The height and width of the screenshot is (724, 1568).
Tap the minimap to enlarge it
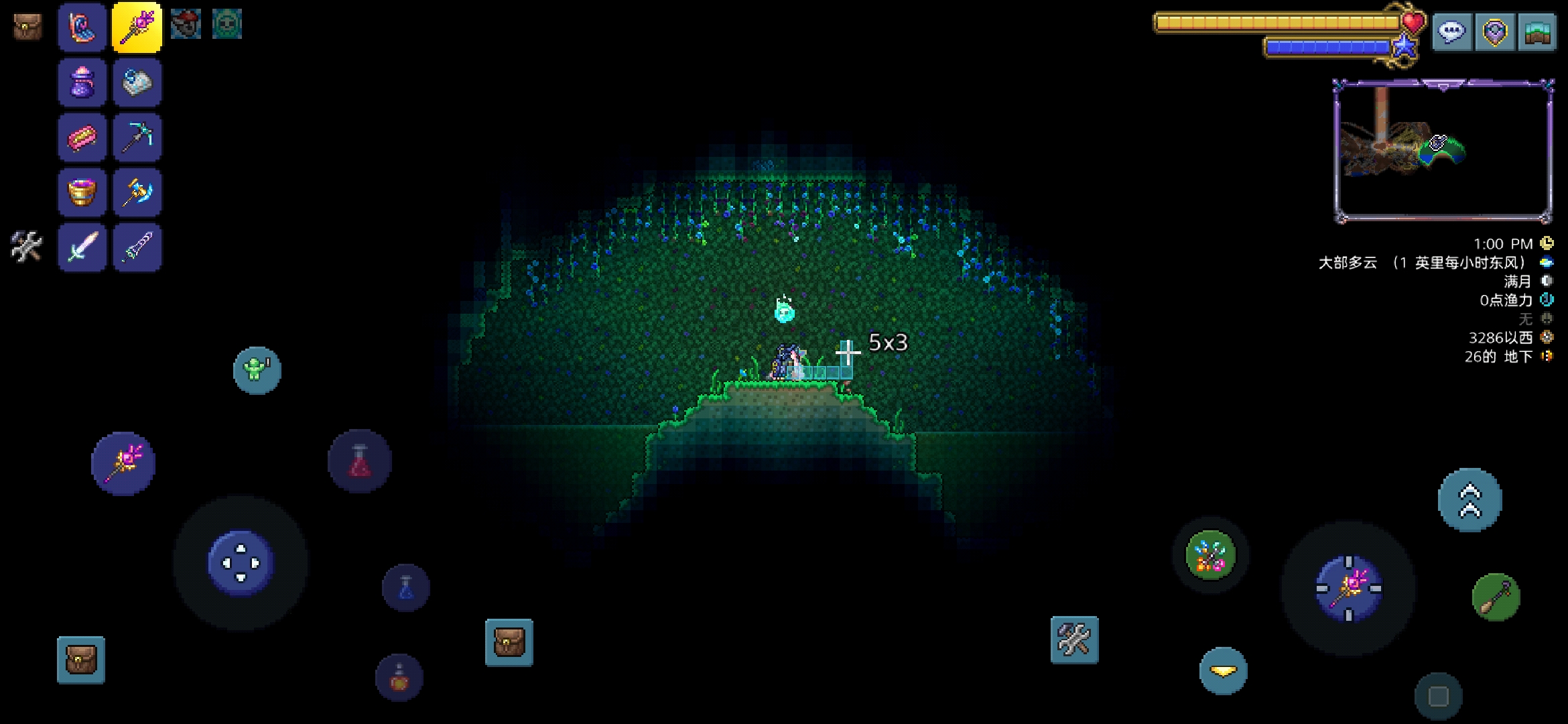pyautogui.click(x=1442, y=151)
